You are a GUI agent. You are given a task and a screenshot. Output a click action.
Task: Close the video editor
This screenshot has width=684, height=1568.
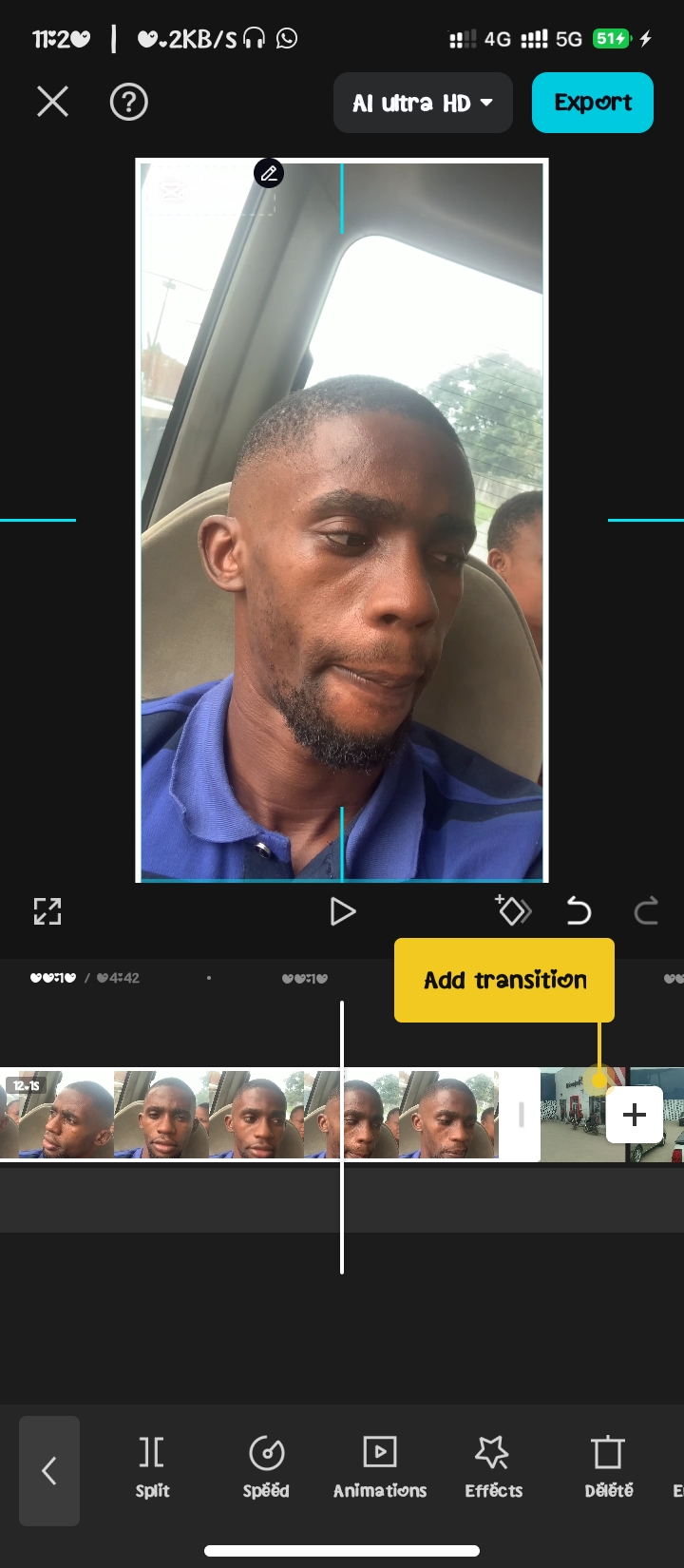point(52,102)
